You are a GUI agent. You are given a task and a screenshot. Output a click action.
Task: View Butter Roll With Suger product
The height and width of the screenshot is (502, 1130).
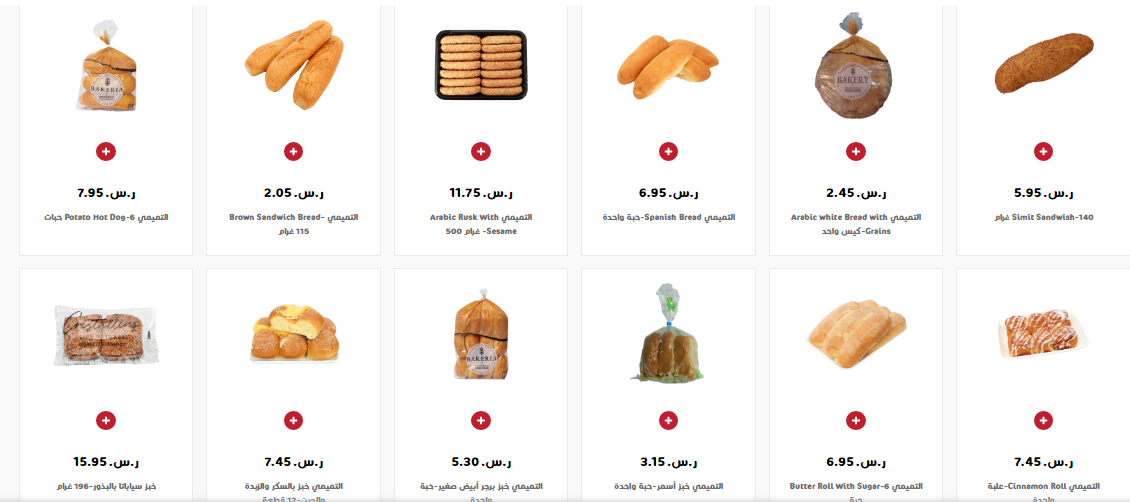[x=855, y=333]
